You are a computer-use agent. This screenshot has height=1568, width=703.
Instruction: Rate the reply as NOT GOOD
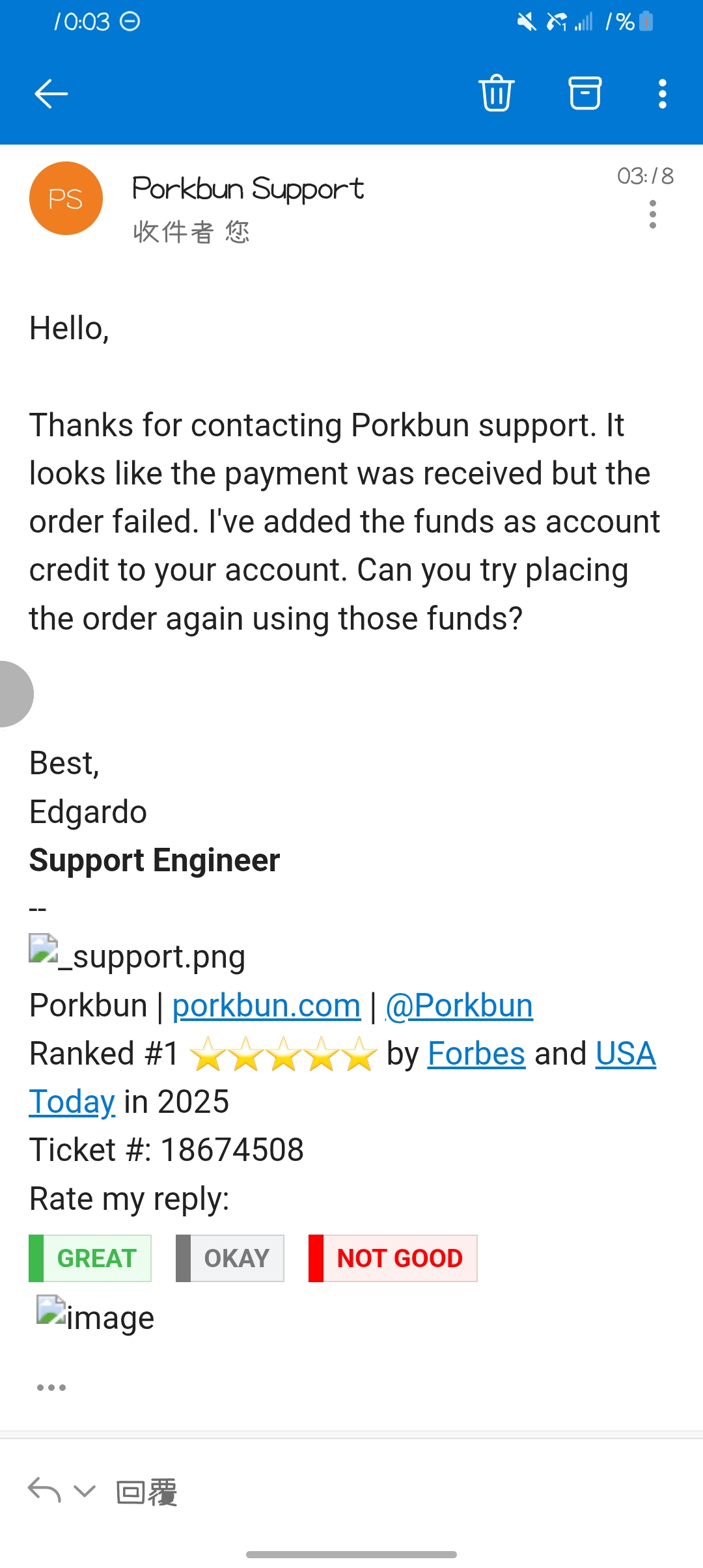pos(393,1258)
